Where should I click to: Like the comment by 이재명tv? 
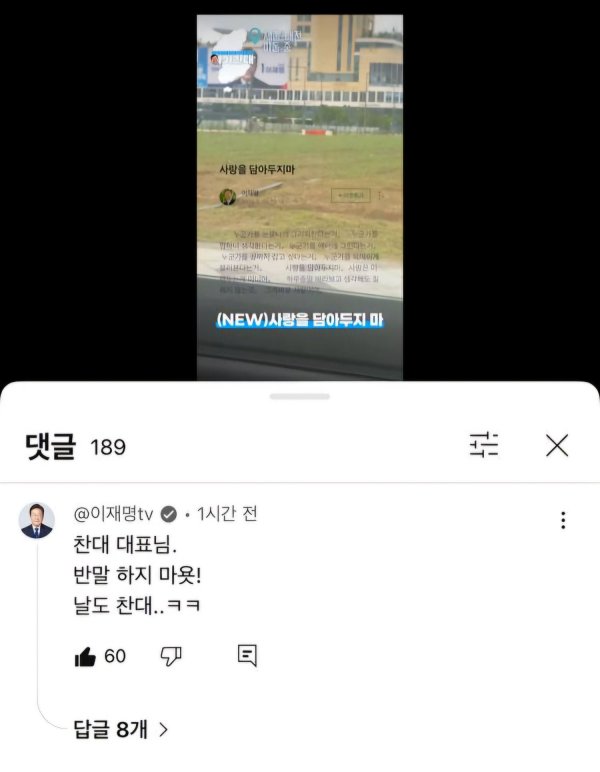(86, 656)
